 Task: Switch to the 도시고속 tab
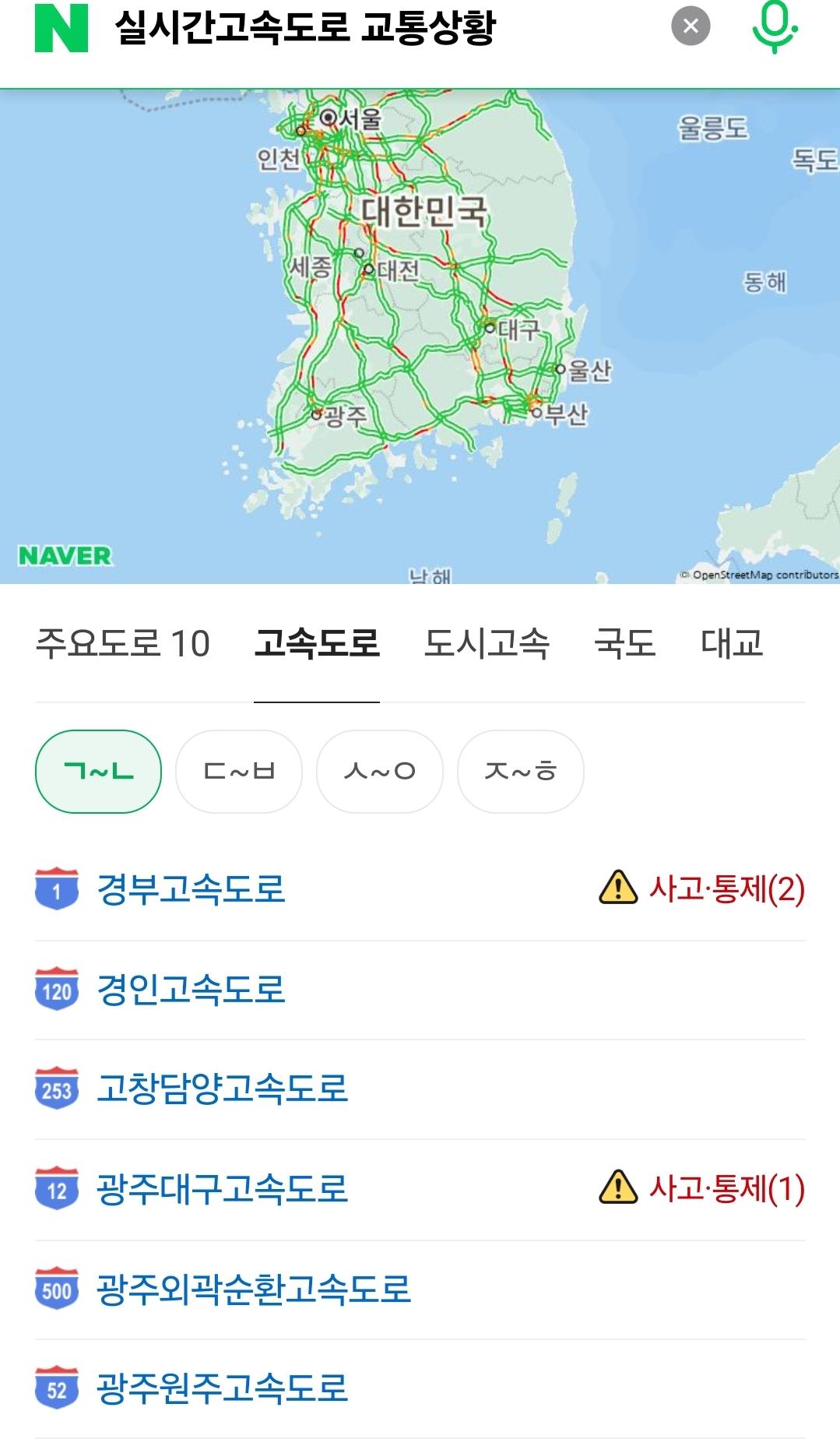(487, 645)
